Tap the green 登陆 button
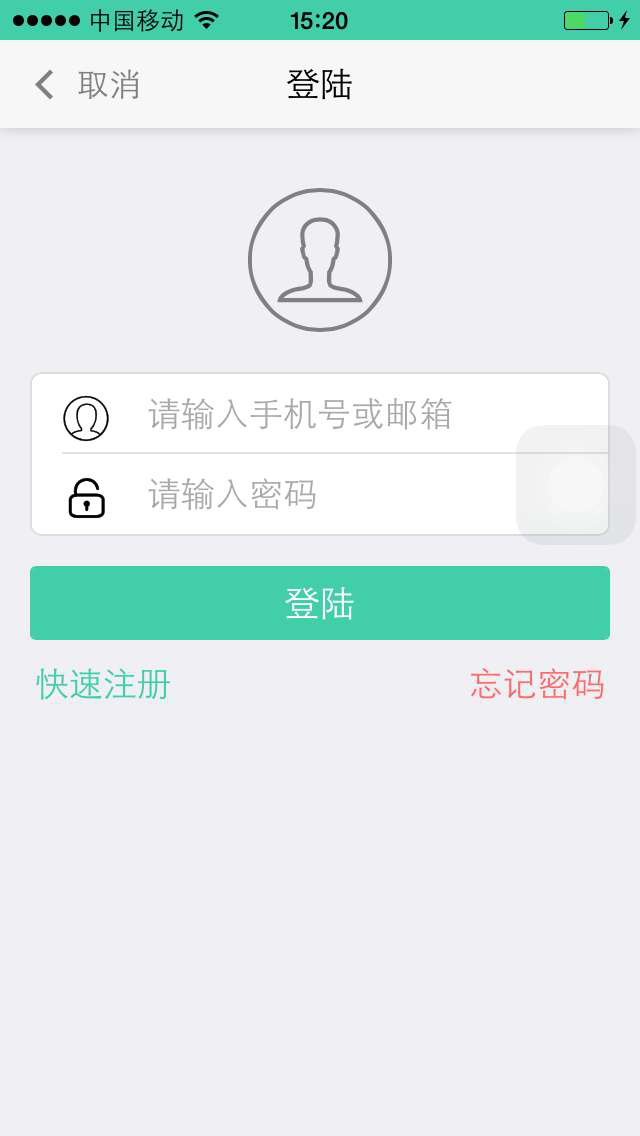This screenshot has height=1136, width=640. 320,603
